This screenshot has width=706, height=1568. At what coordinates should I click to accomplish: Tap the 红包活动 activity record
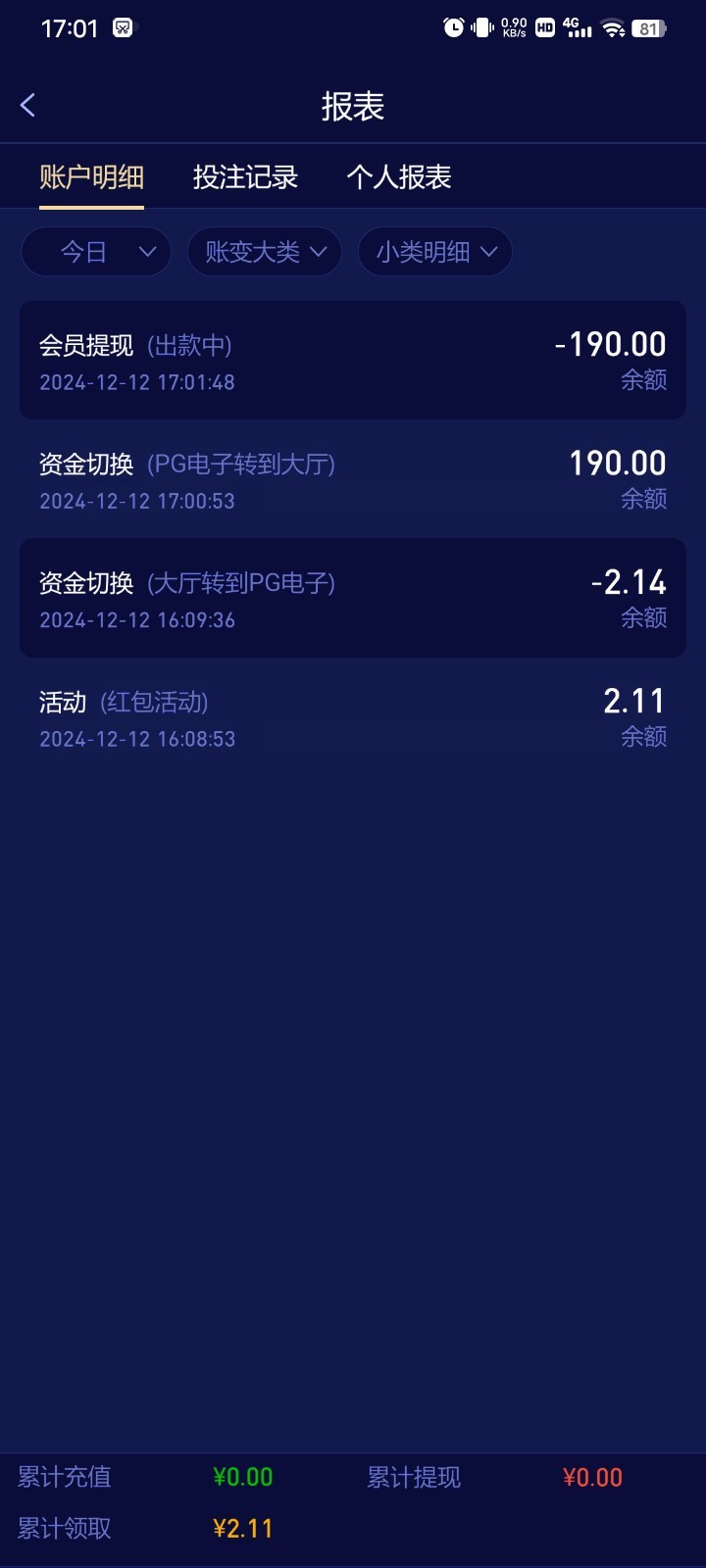[x=353, y=717]
